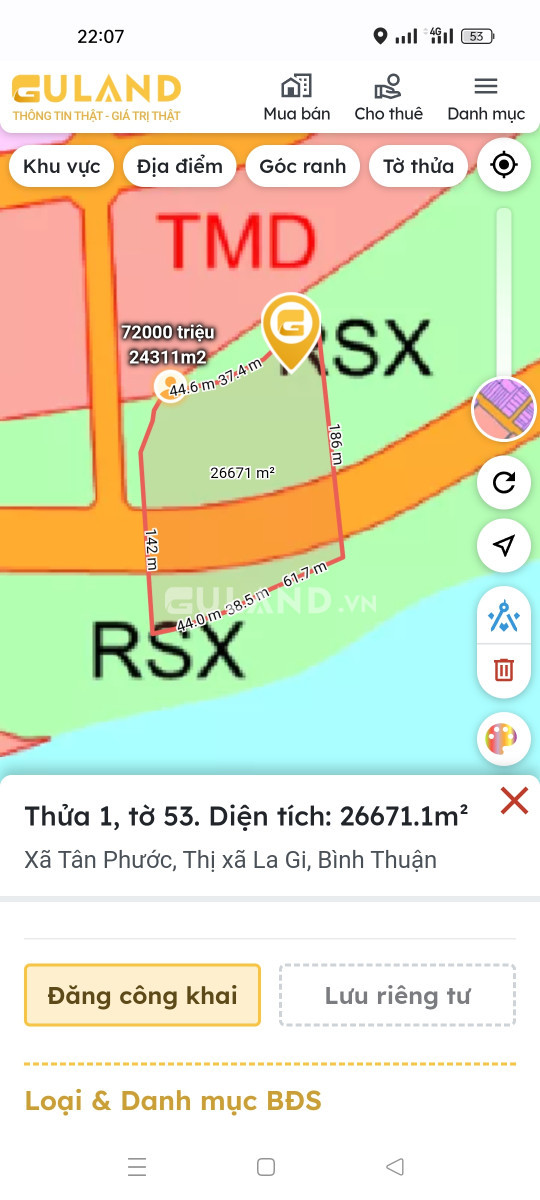Viewport: 540px width, 1200px height.
Task: Open the color palette button
Action: point(504,739)
